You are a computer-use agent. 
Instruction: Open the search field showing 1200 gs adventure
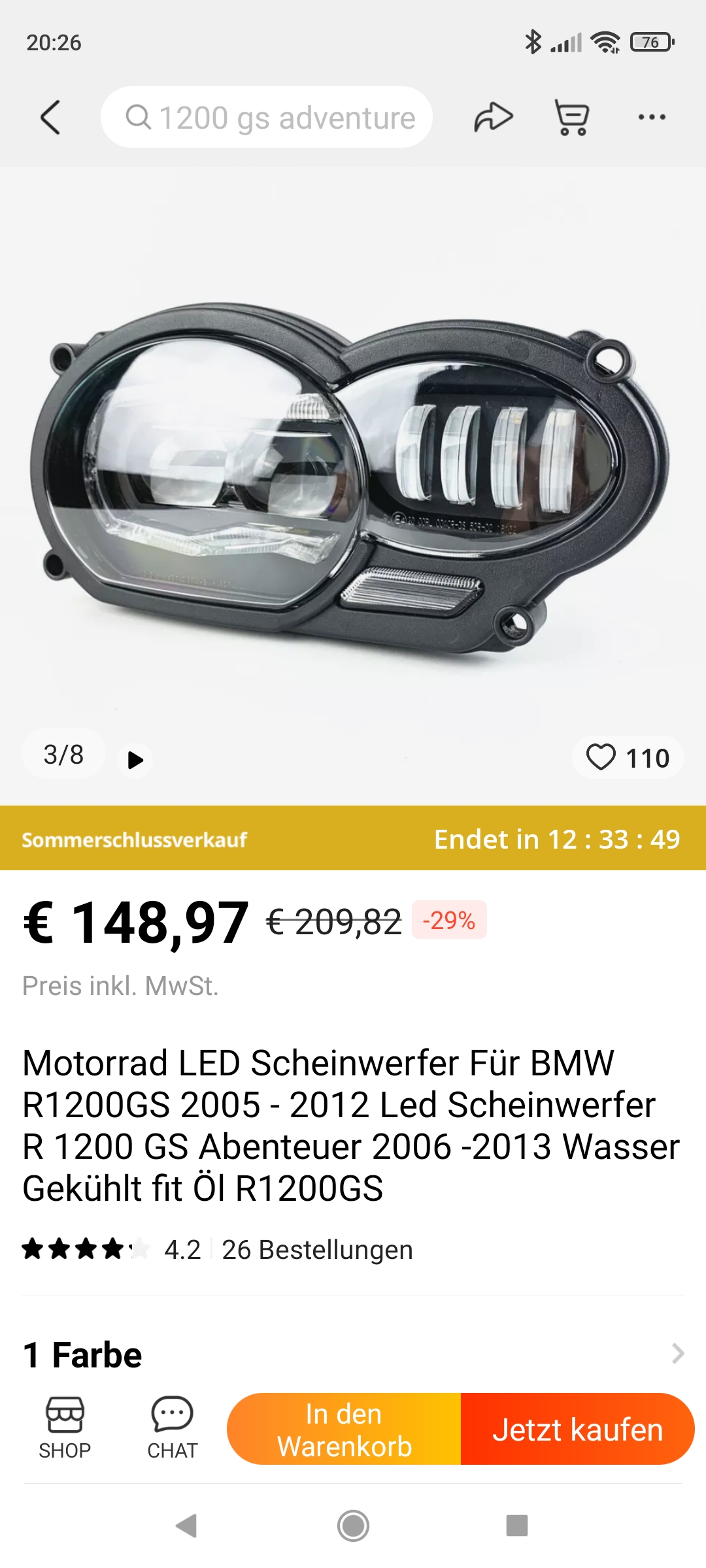point(267,118)
